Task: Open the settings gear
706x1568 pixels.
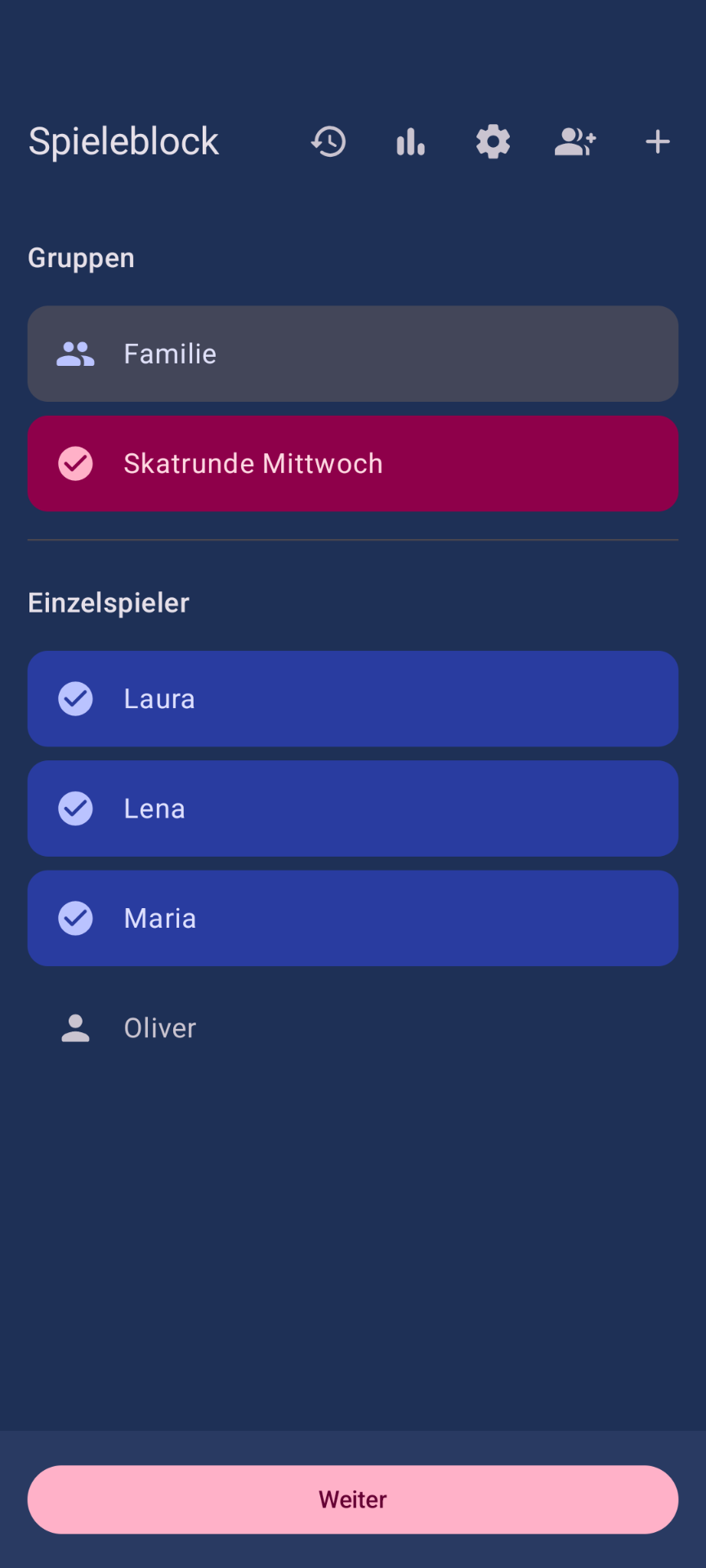Action: click(x=493, y=142)
